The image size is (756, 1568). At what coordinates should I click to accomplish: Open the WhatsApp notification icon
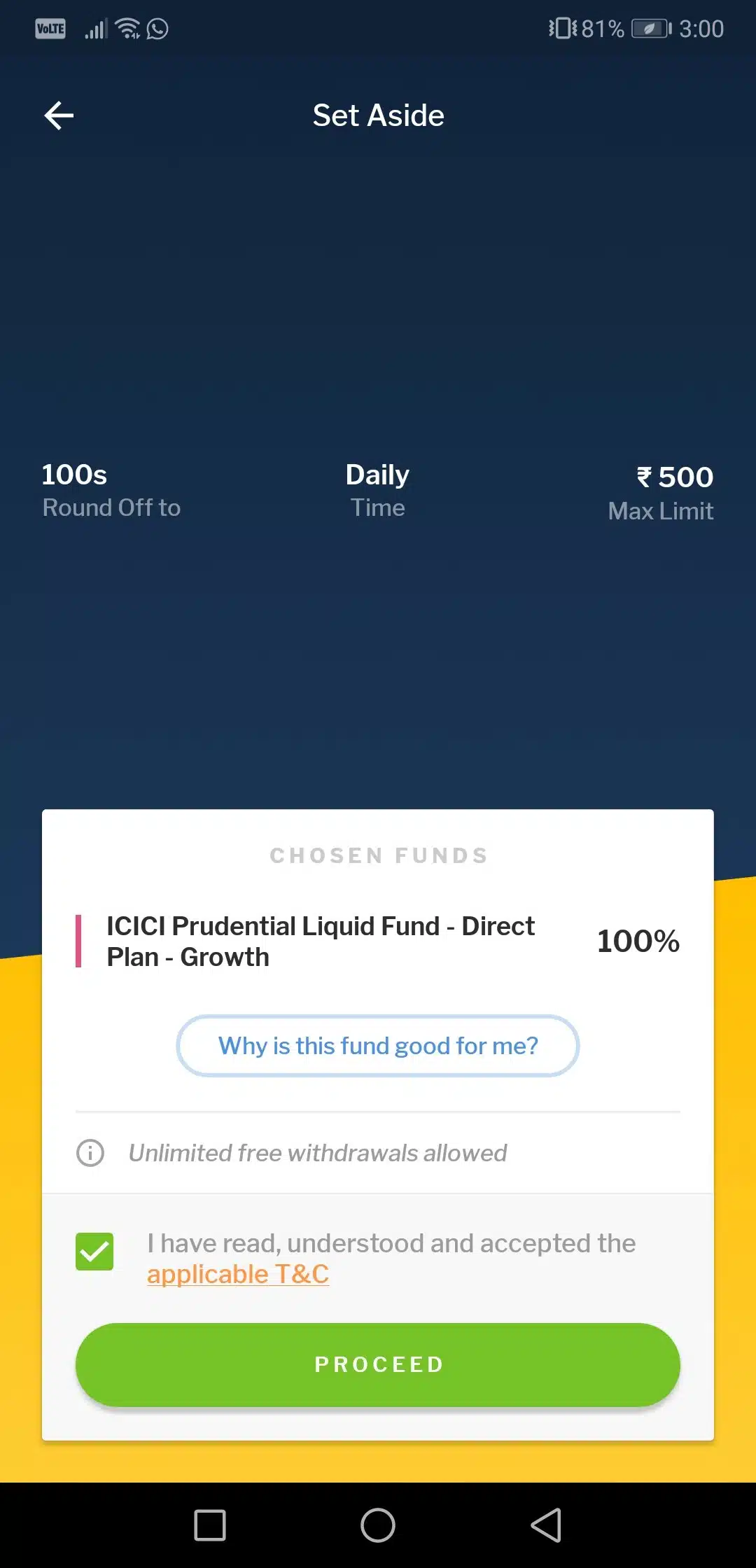click(157, 29)
